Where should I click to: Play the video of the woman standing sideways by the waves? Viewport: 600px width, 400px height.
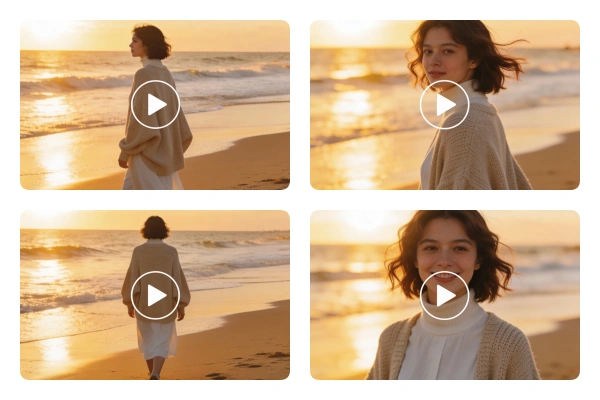click(x=155, y=105)
